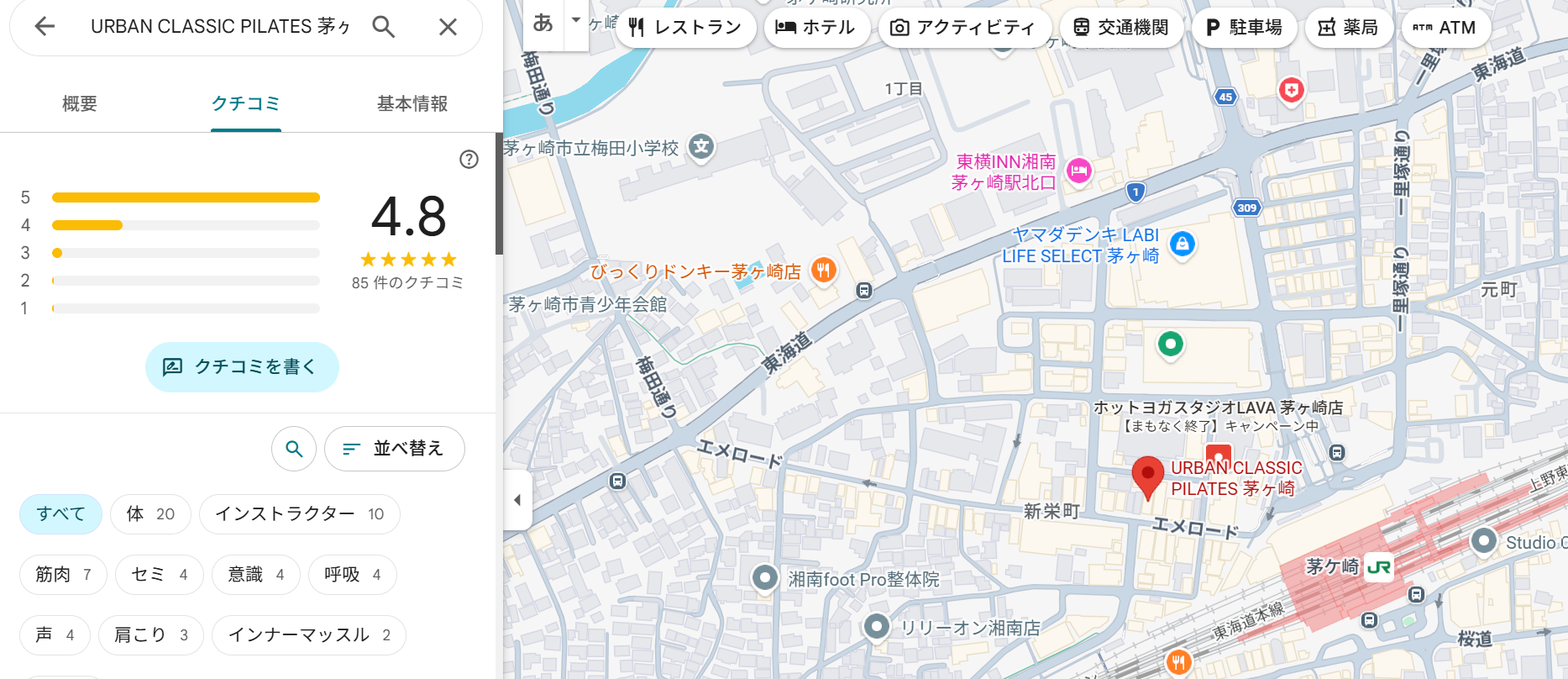Screen dimensions: 1568x679
Task: Open the 並べ替え sort options
Action: point(394,449)
